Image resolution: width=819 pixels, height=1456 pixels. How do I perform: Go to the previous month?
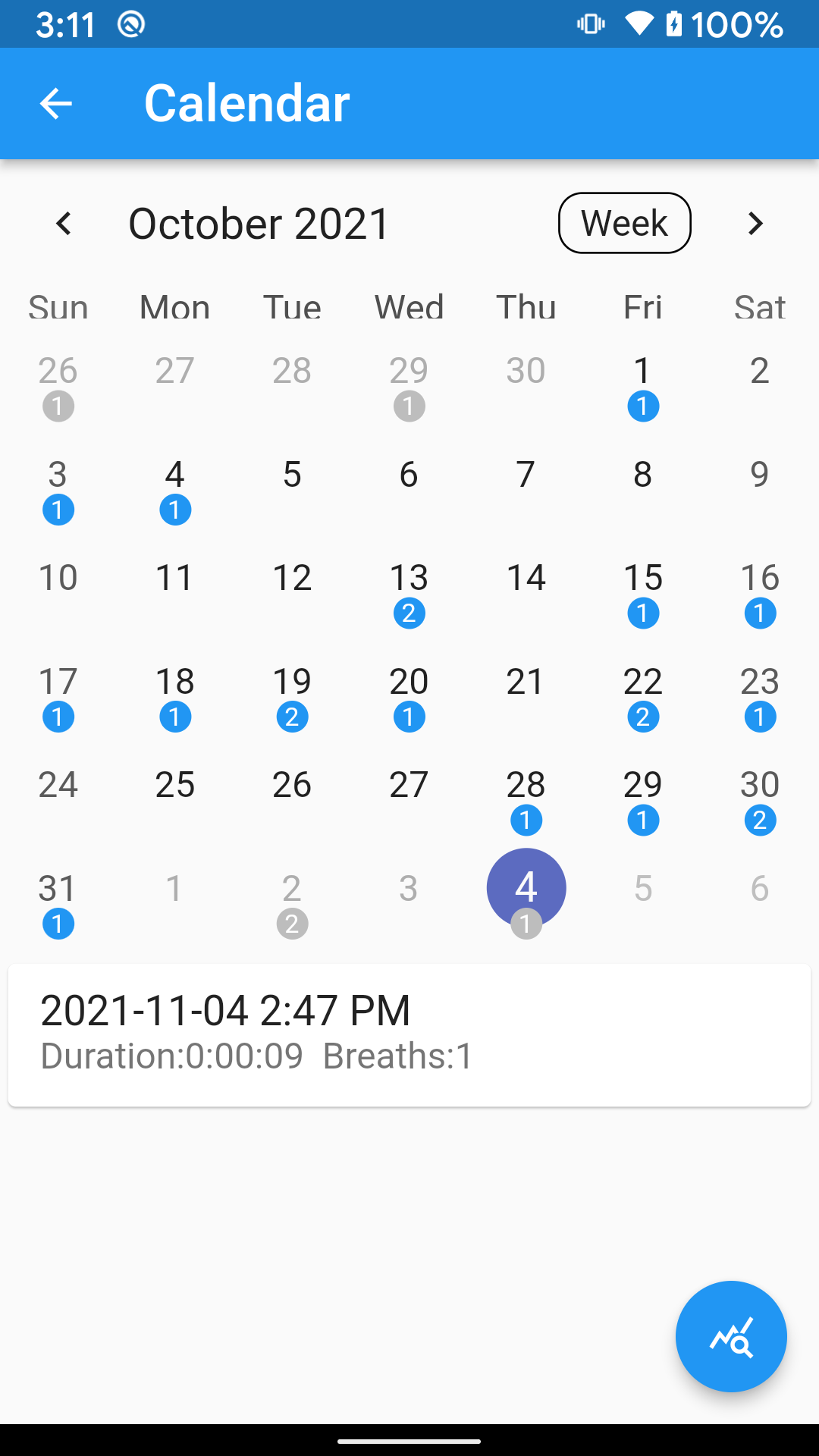(x=64, y=223)
